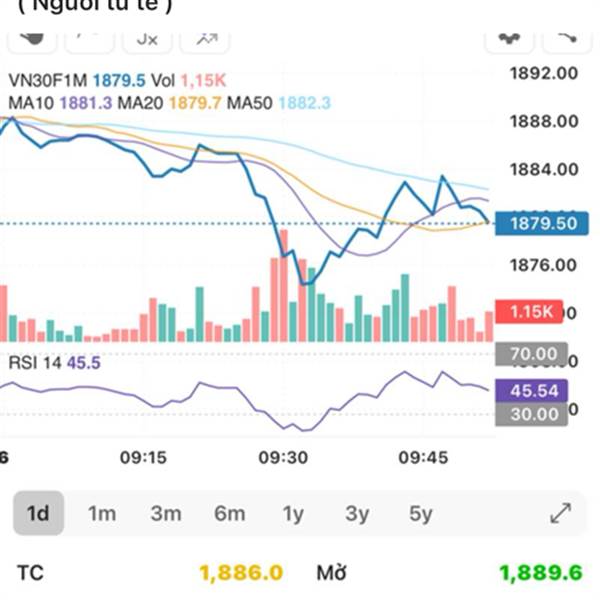
Task: Switch to the 1m timeframe
Action: point(102,513)
